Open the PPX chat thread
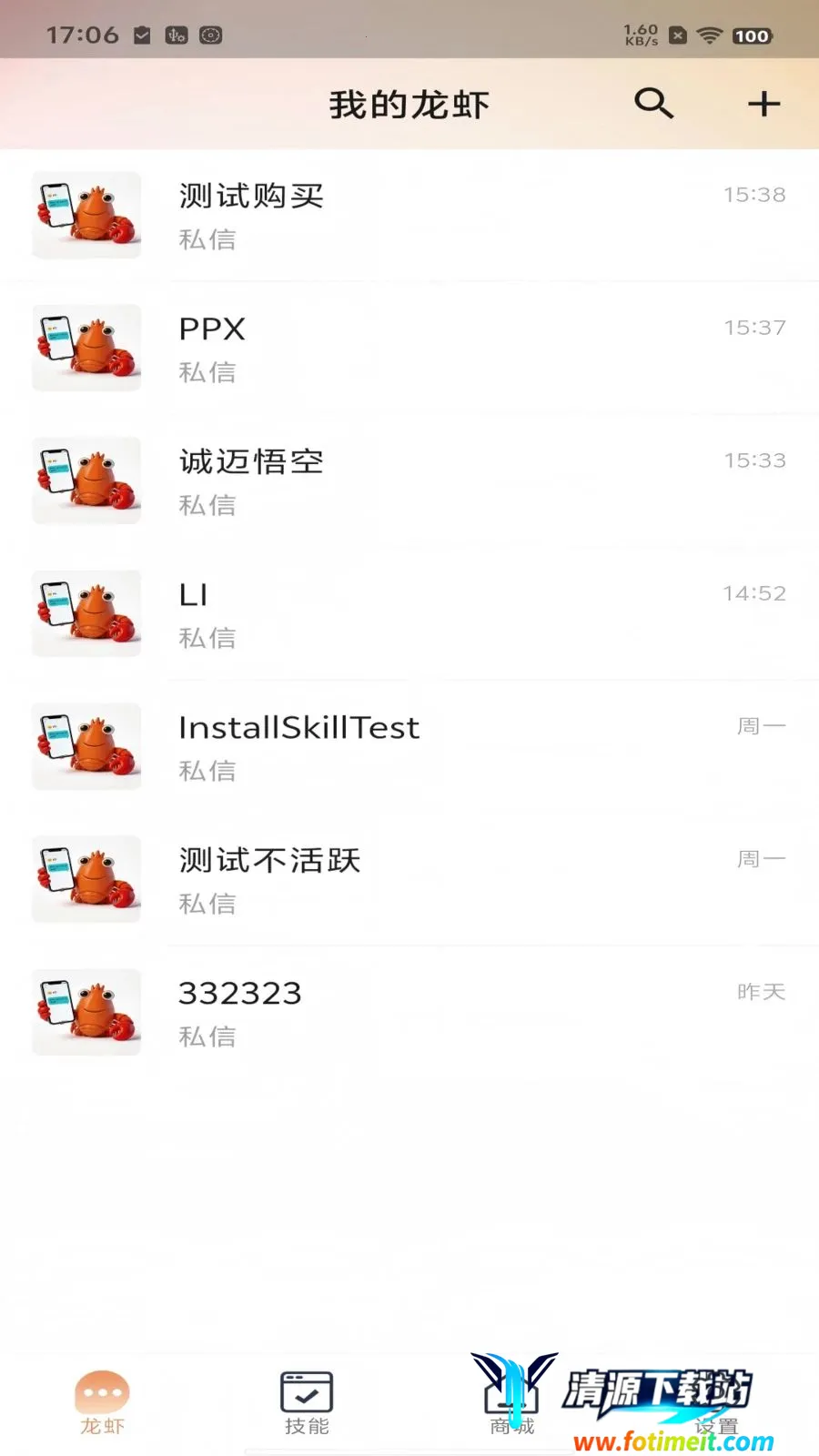The image size is (819, 1456). tap(409, 349)
